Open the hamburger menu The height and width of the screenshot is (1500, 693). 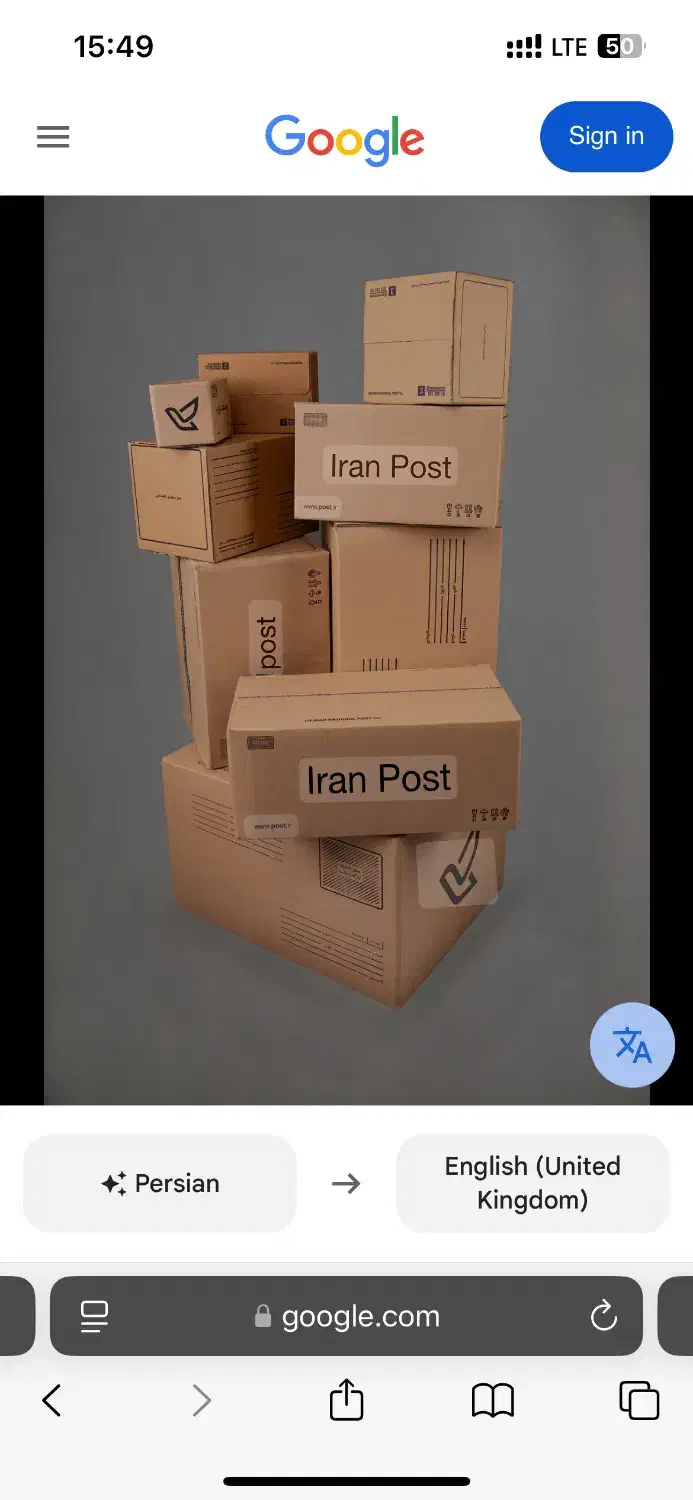(53, 137)
